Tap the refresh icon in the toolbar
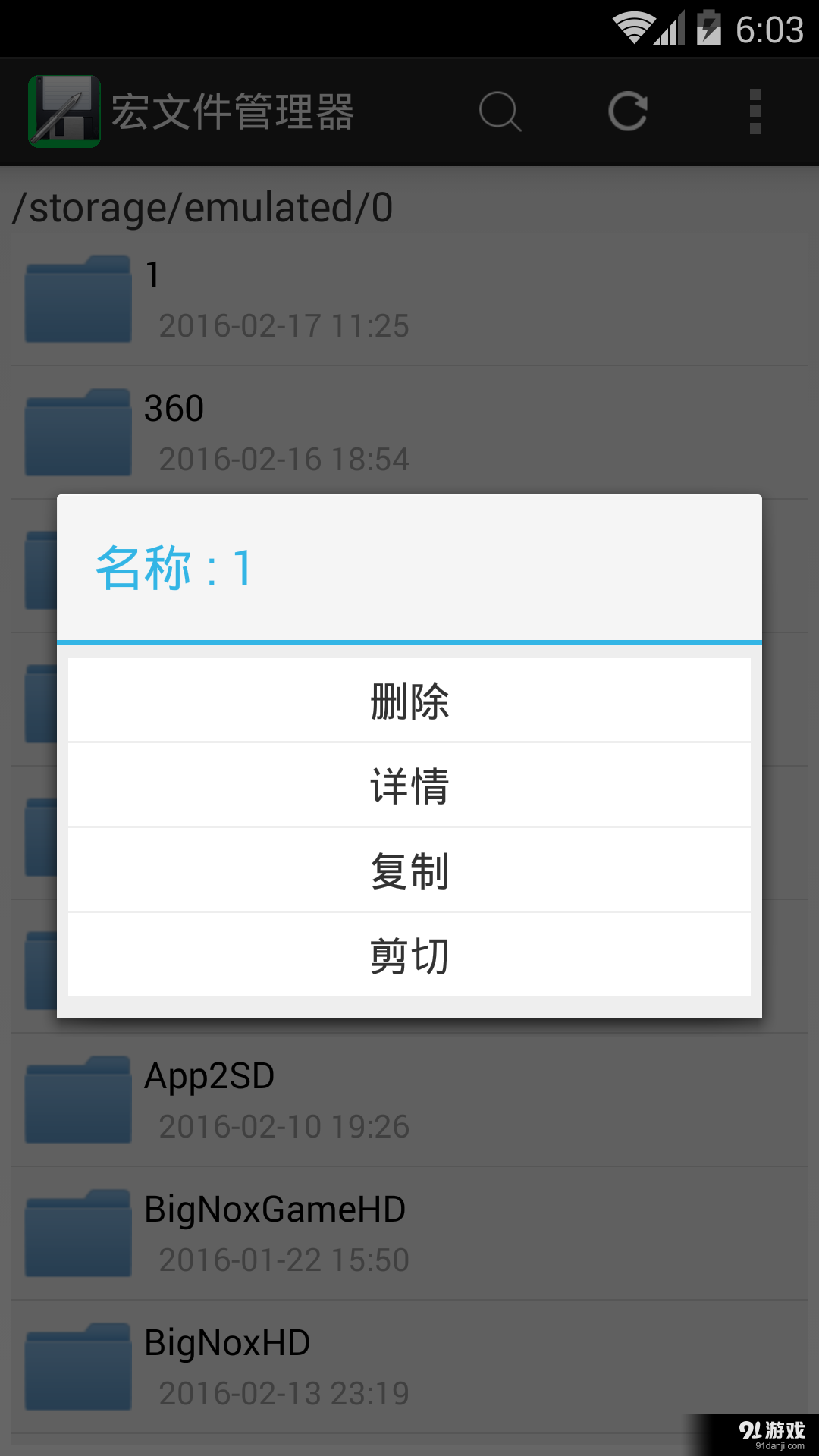 (x=628, y=111)
